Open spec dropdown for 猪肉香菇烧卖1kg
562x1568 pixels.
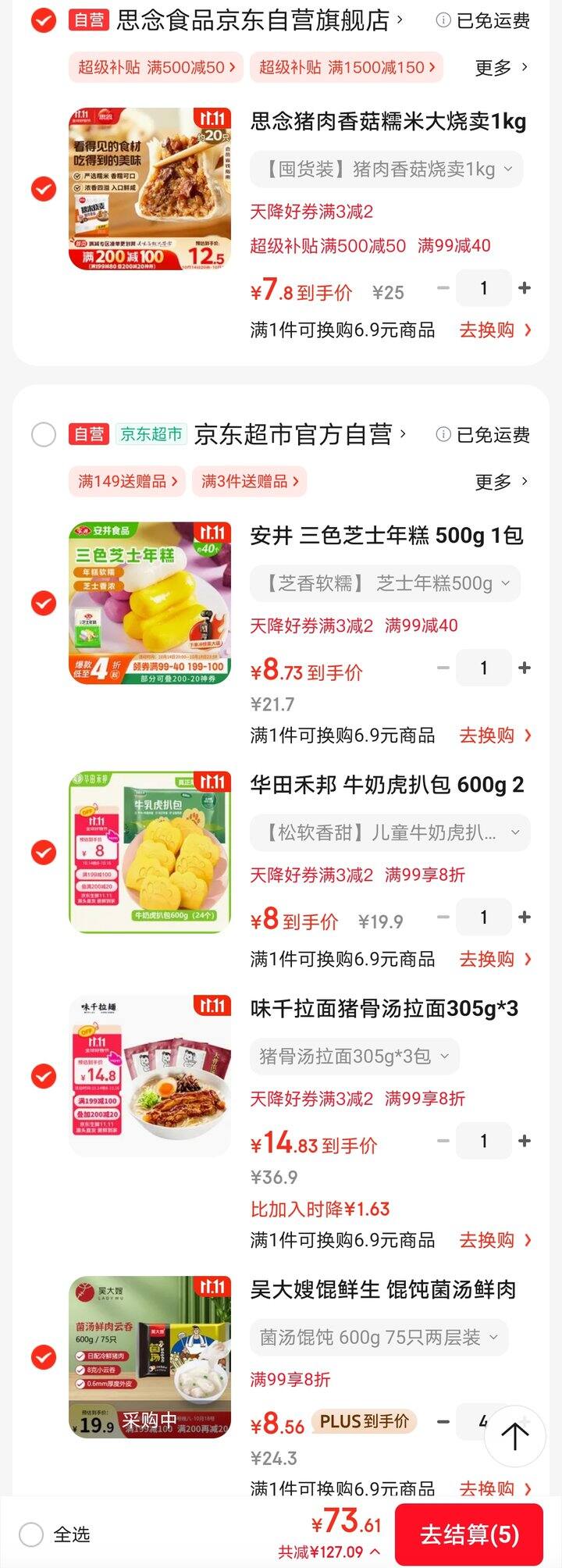(x=386, y=169)
